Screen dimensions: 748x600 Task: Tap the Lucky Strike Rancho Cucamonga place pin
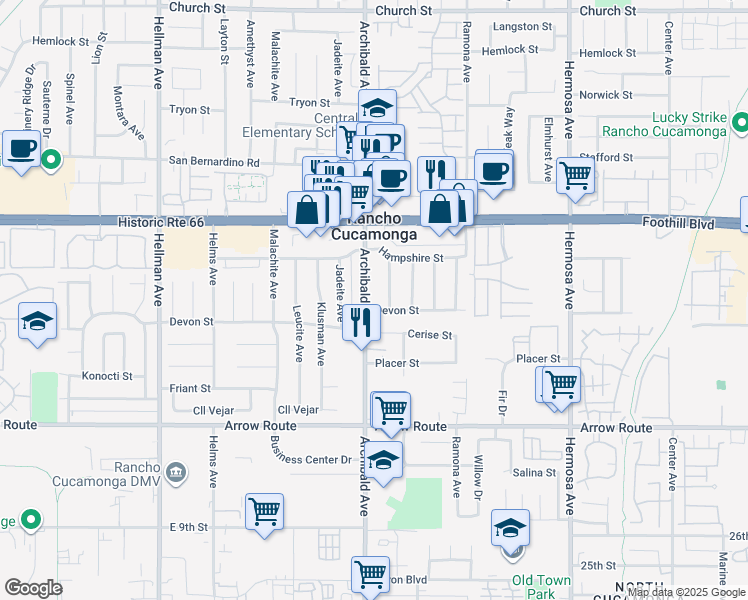(x=739, y=123)
